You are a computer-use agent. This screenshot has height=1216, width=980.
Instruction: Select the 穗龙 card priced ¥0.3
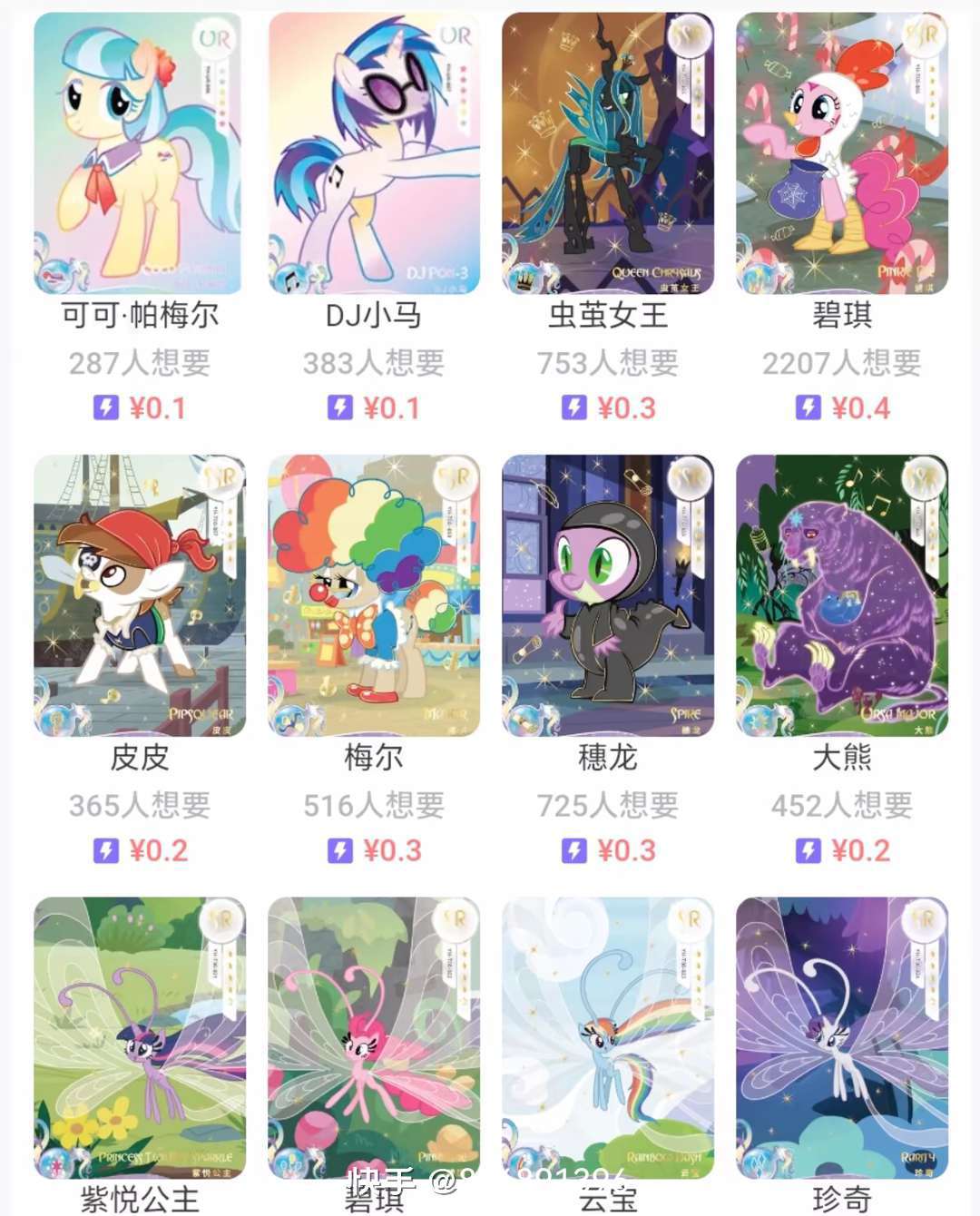click(x=607, y=595)
